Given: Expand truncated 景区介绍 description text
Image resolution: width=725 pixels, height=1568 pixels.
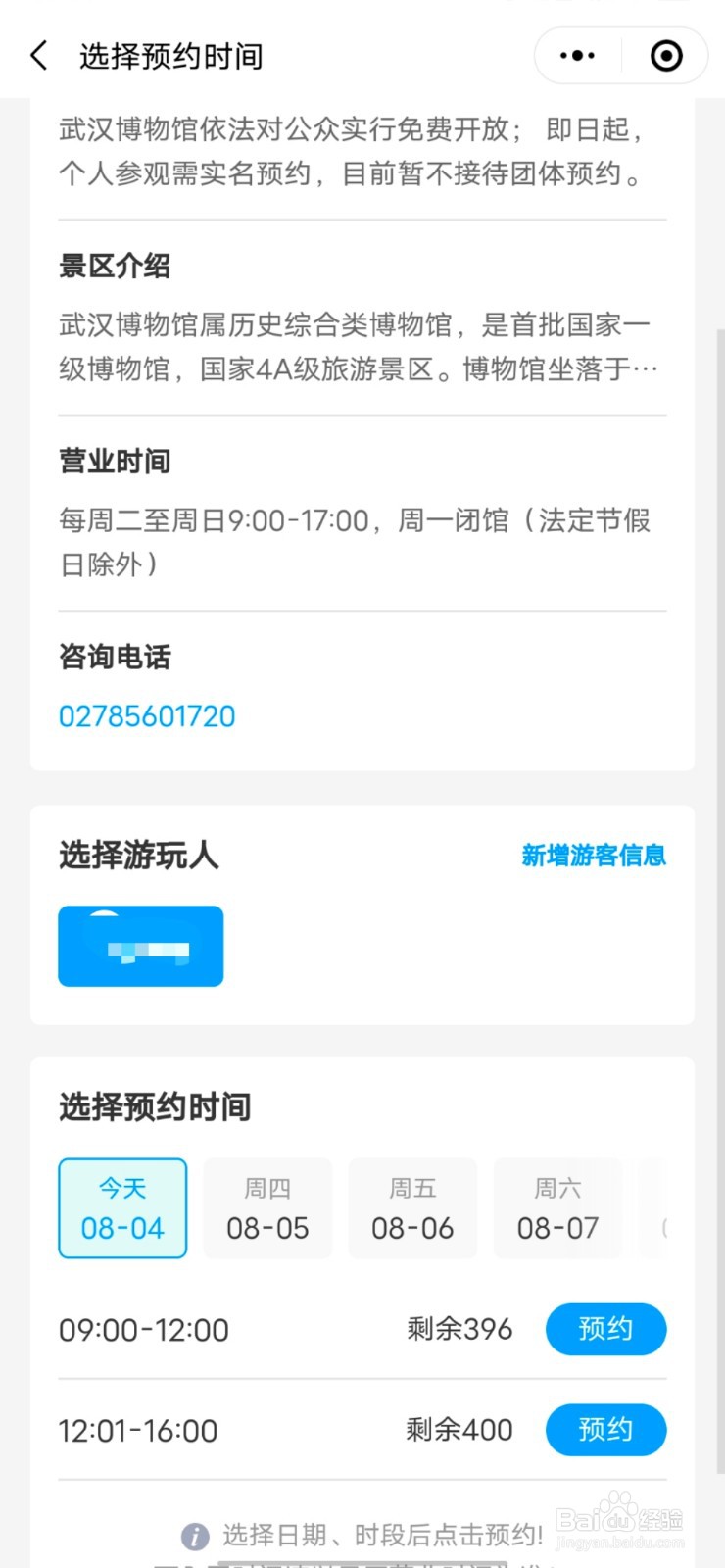Looking at the screenshot, I should click(x=645, y=368).
